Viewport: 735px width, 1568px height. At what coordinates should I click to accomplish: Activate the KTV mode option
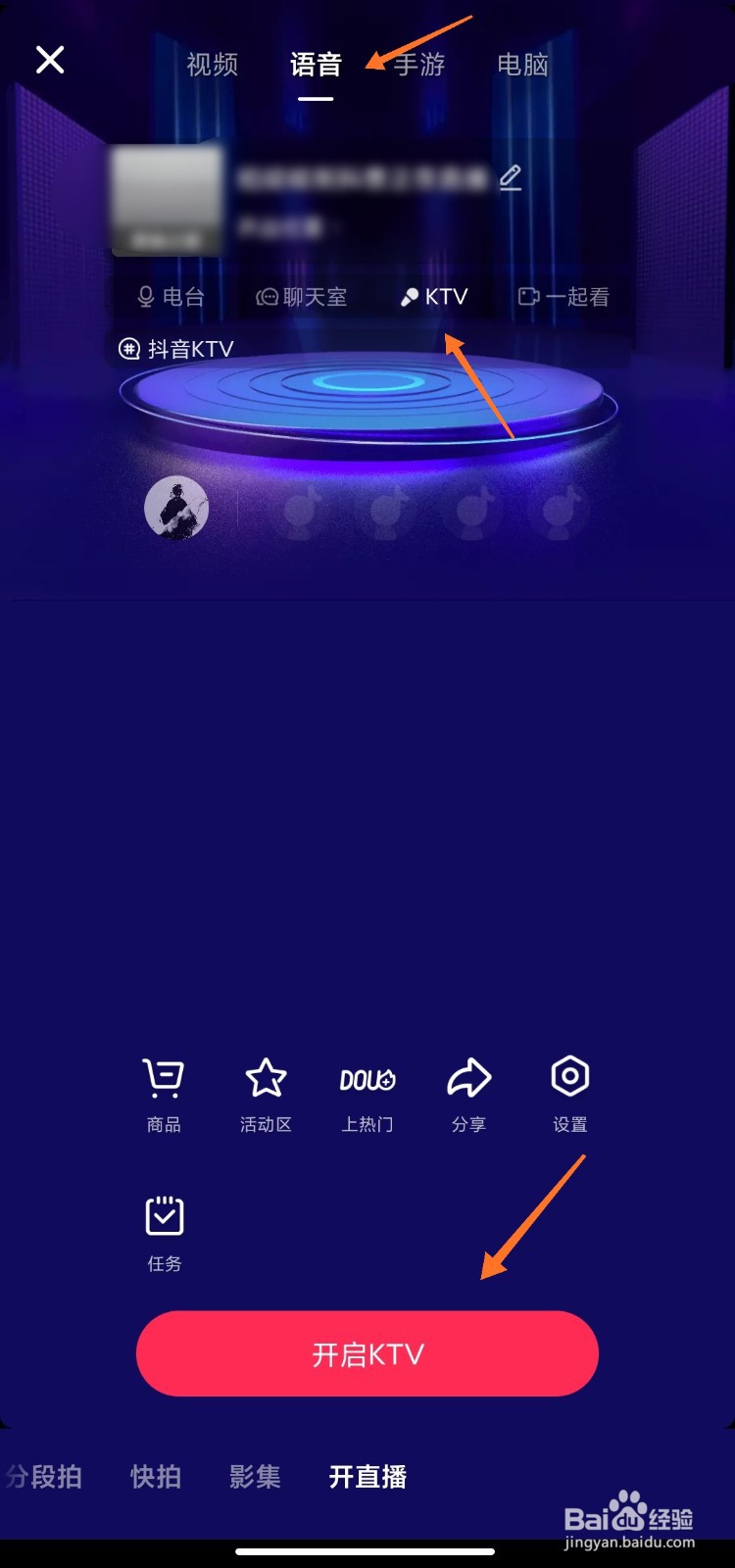coord(434,296)
